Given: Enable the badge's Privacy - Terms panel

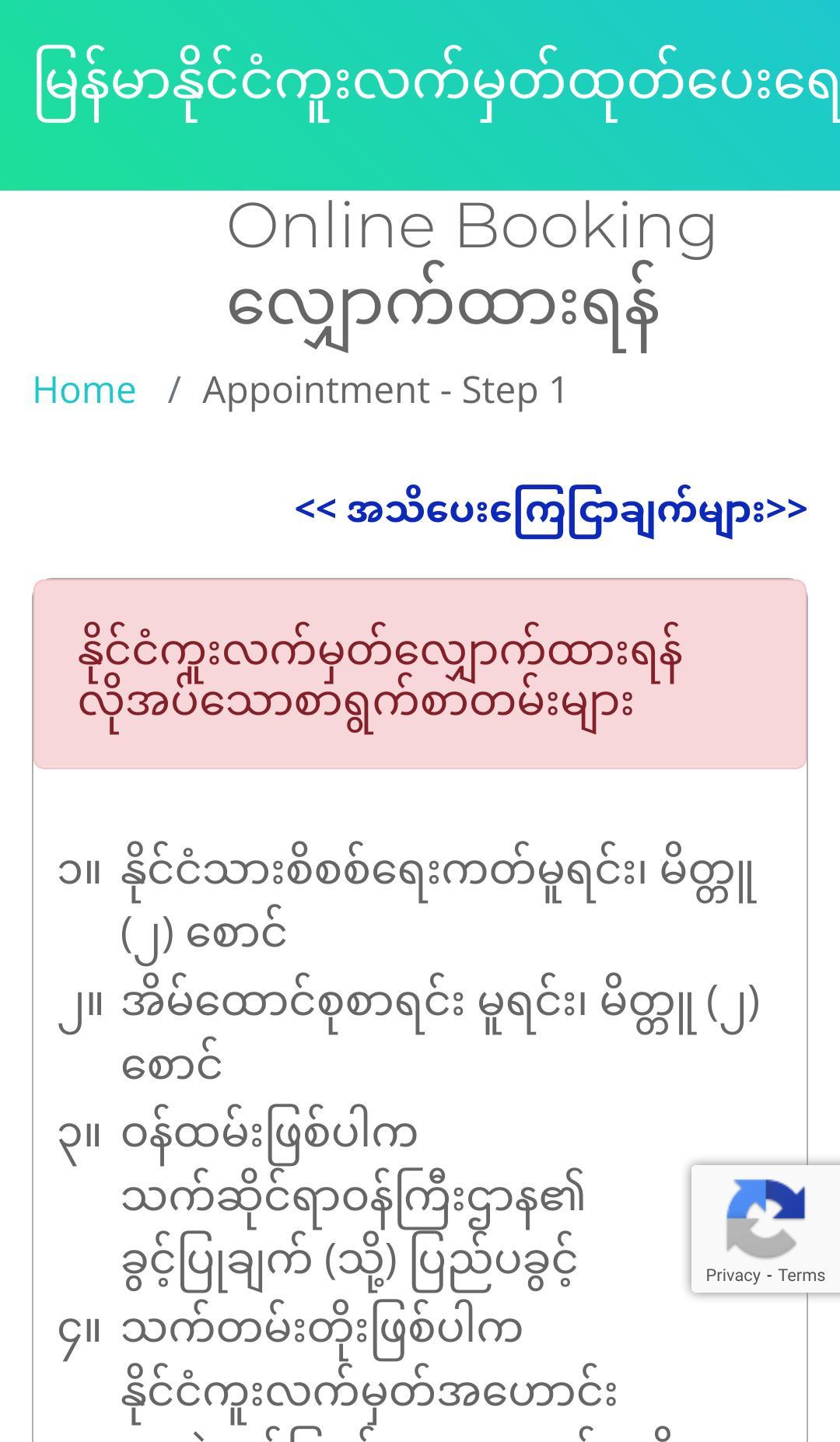Looking at the screenshot, I should 765,1276.
